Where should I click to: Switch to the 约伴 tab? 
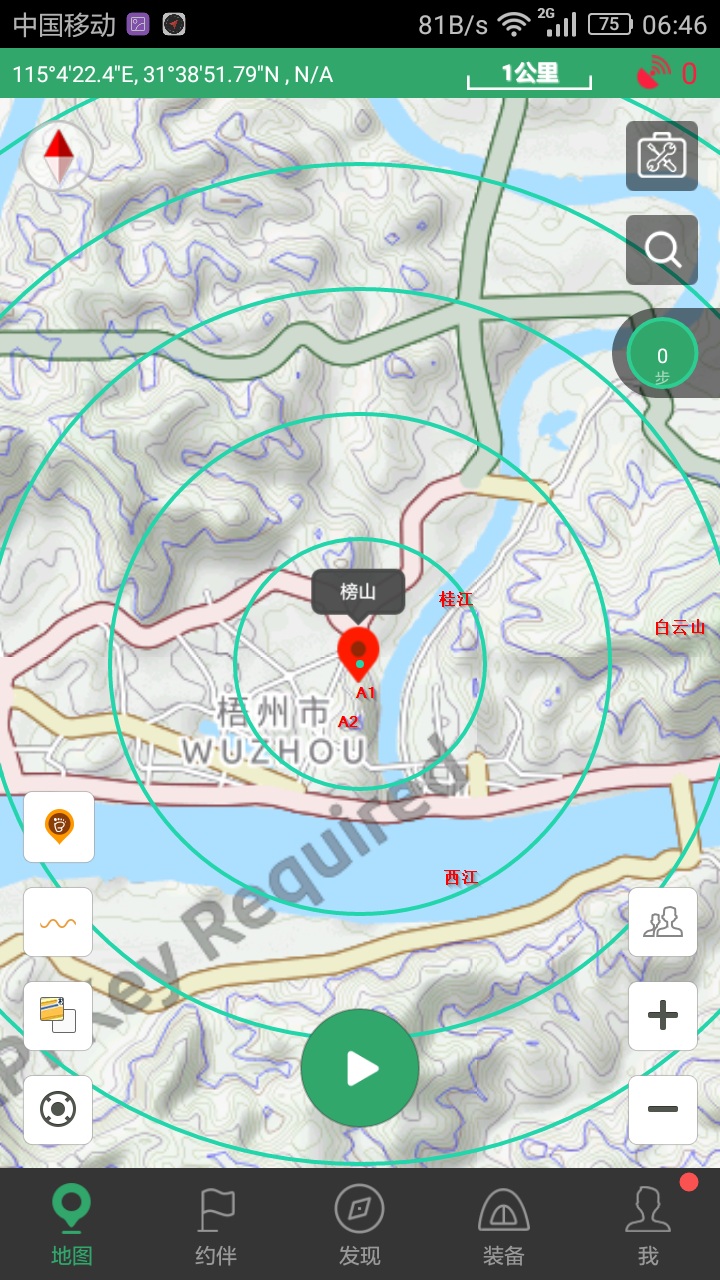[x=216, y=1225]
